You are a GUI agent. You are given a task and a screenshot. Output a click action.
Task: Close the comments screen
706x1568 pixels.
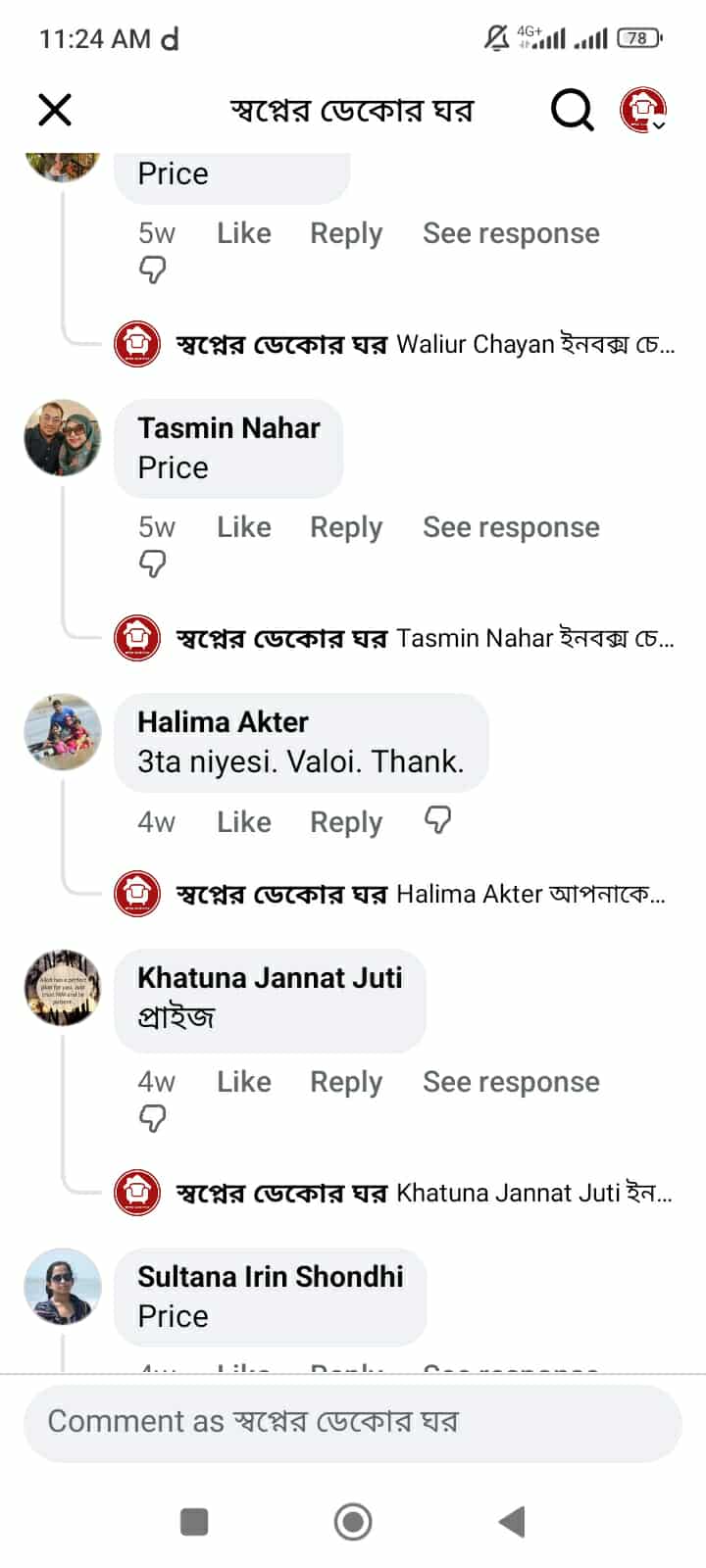point(55,110)
